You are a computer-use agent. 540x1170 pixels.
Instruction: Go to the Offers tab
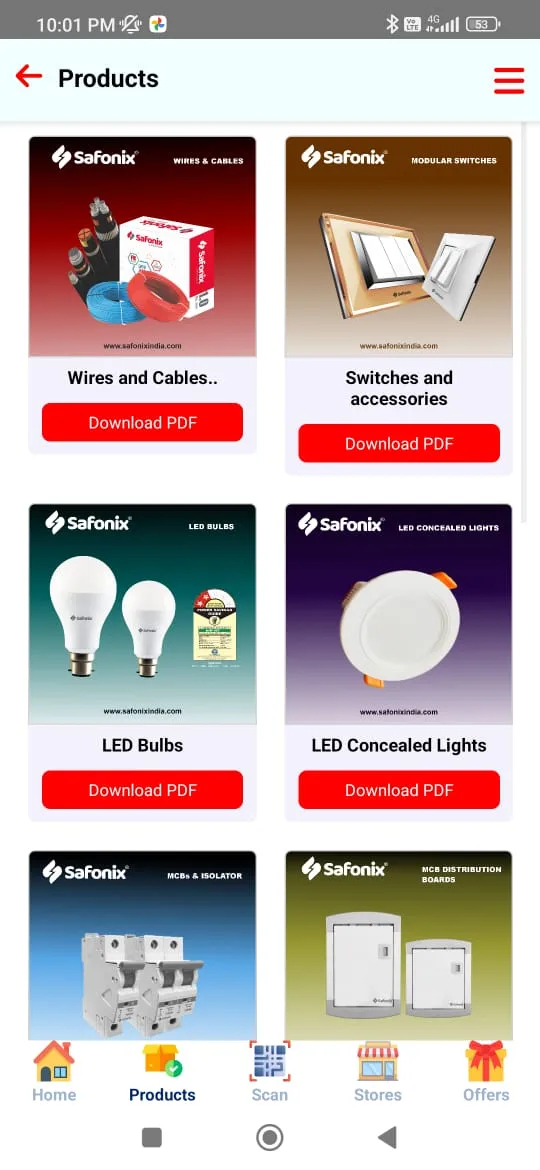[x=486, y=1072]
